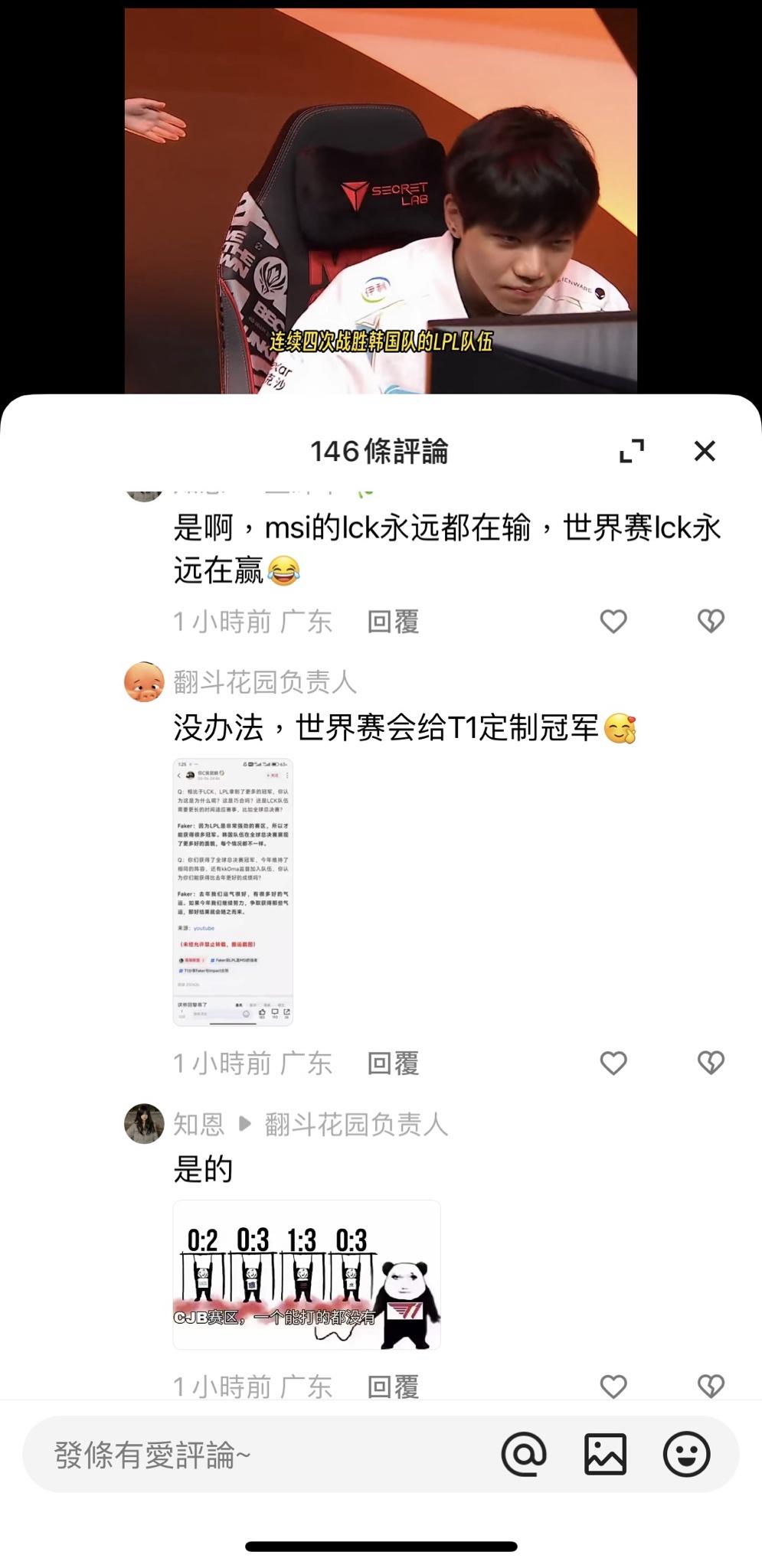
Task: Dislike the msi的lck永远都在输 comment
Action: click(x=711, y=621)
